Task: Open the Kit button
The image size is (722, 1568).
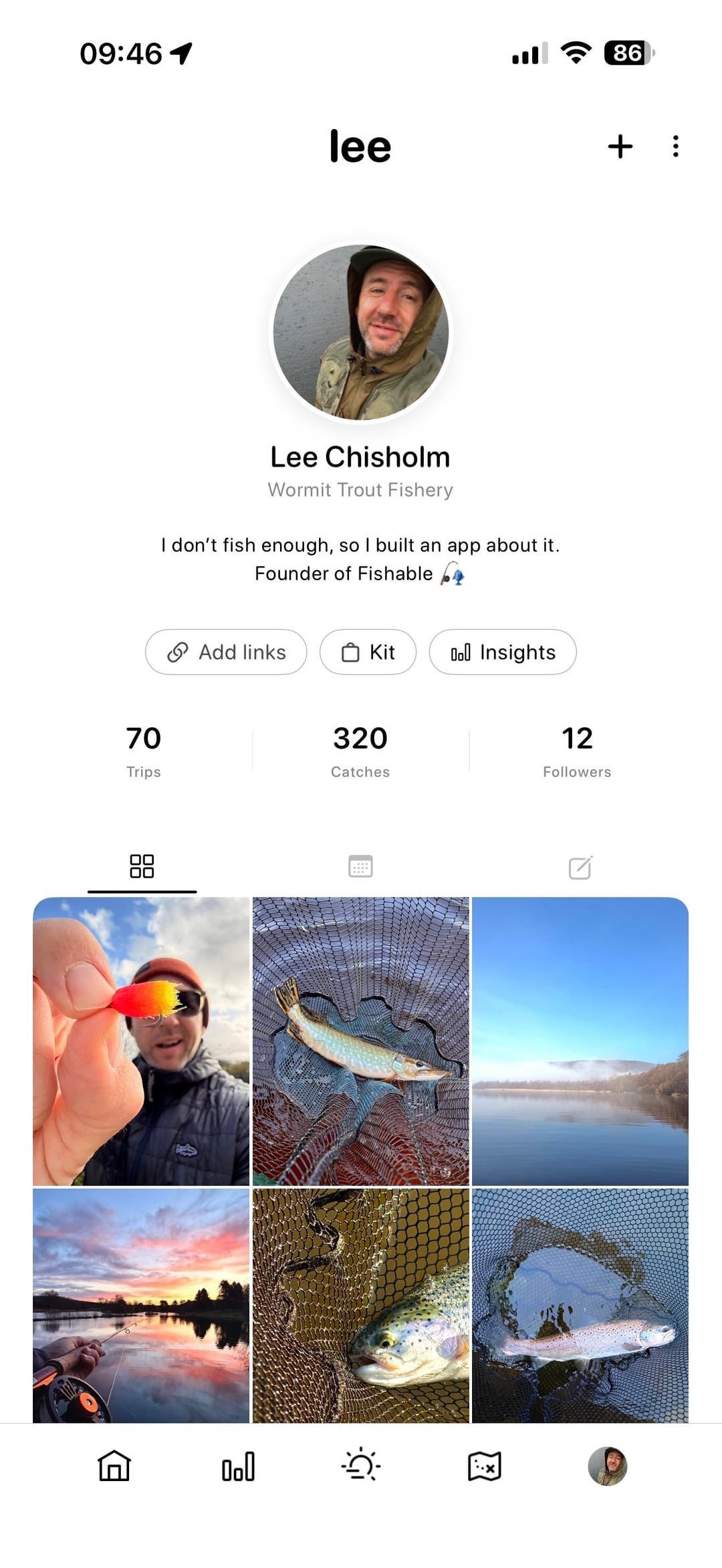Action: (368, 652)
